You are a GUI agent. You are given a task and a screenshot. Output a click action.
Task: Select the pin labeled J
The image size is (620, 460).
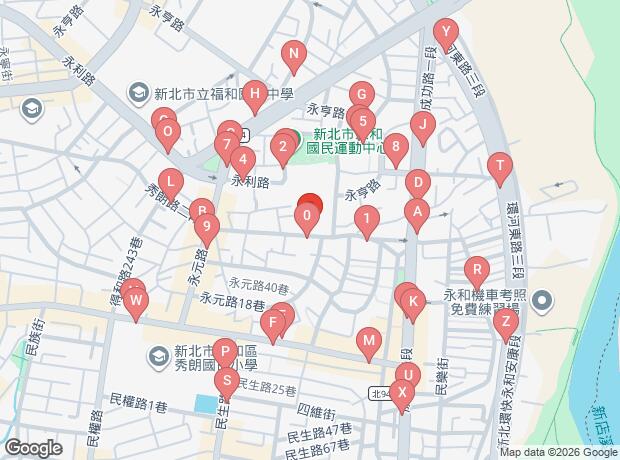tap(423, 126)
